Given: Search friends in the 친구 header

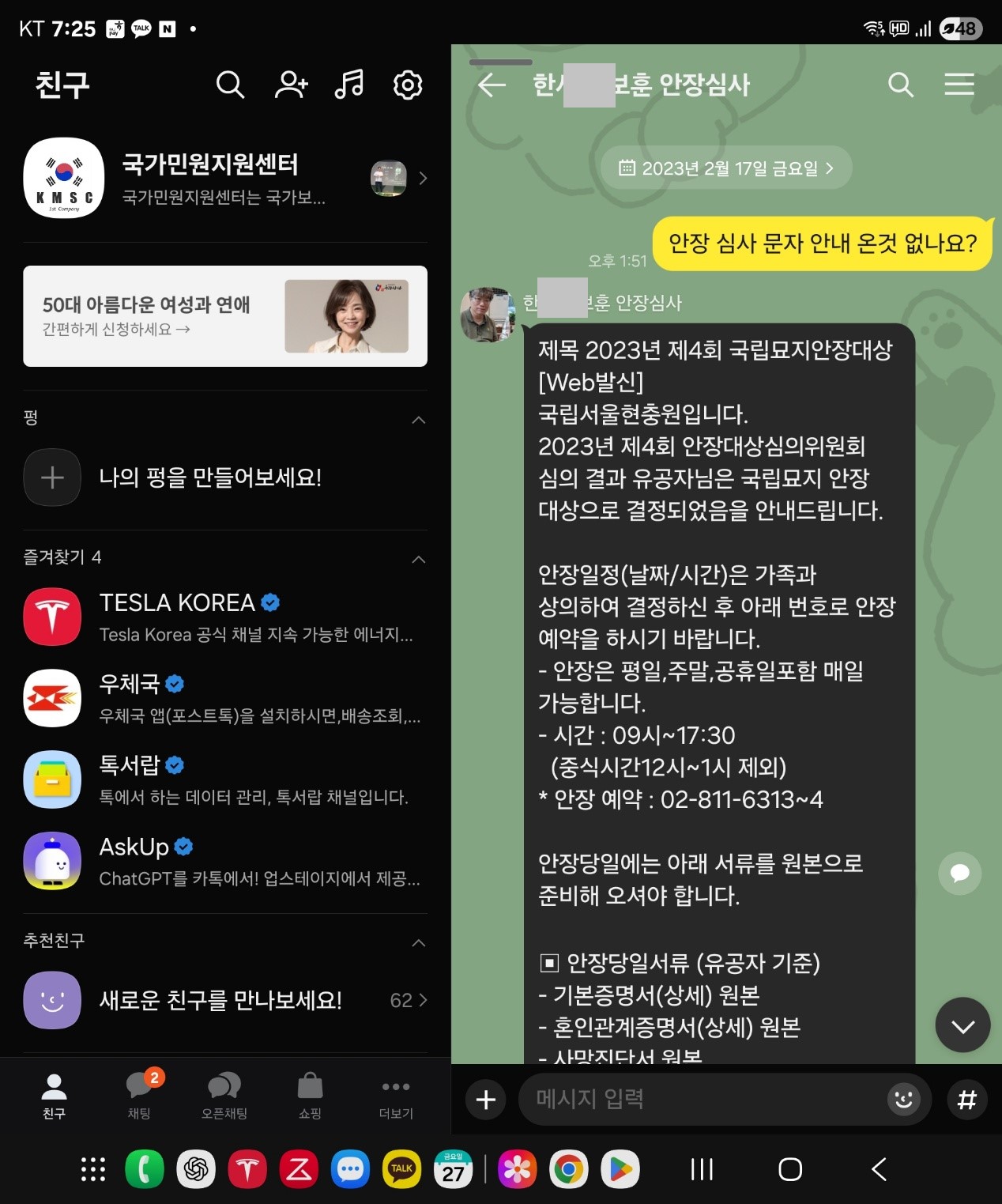Looking at the screenshot, I should [x=230, y=85].
